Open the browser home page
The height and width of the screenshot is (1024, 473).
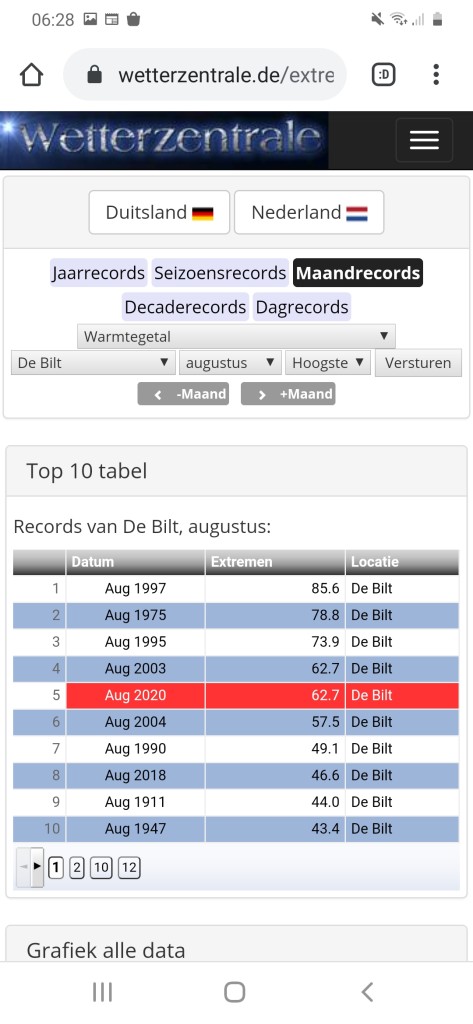click(x=31, y=75)
